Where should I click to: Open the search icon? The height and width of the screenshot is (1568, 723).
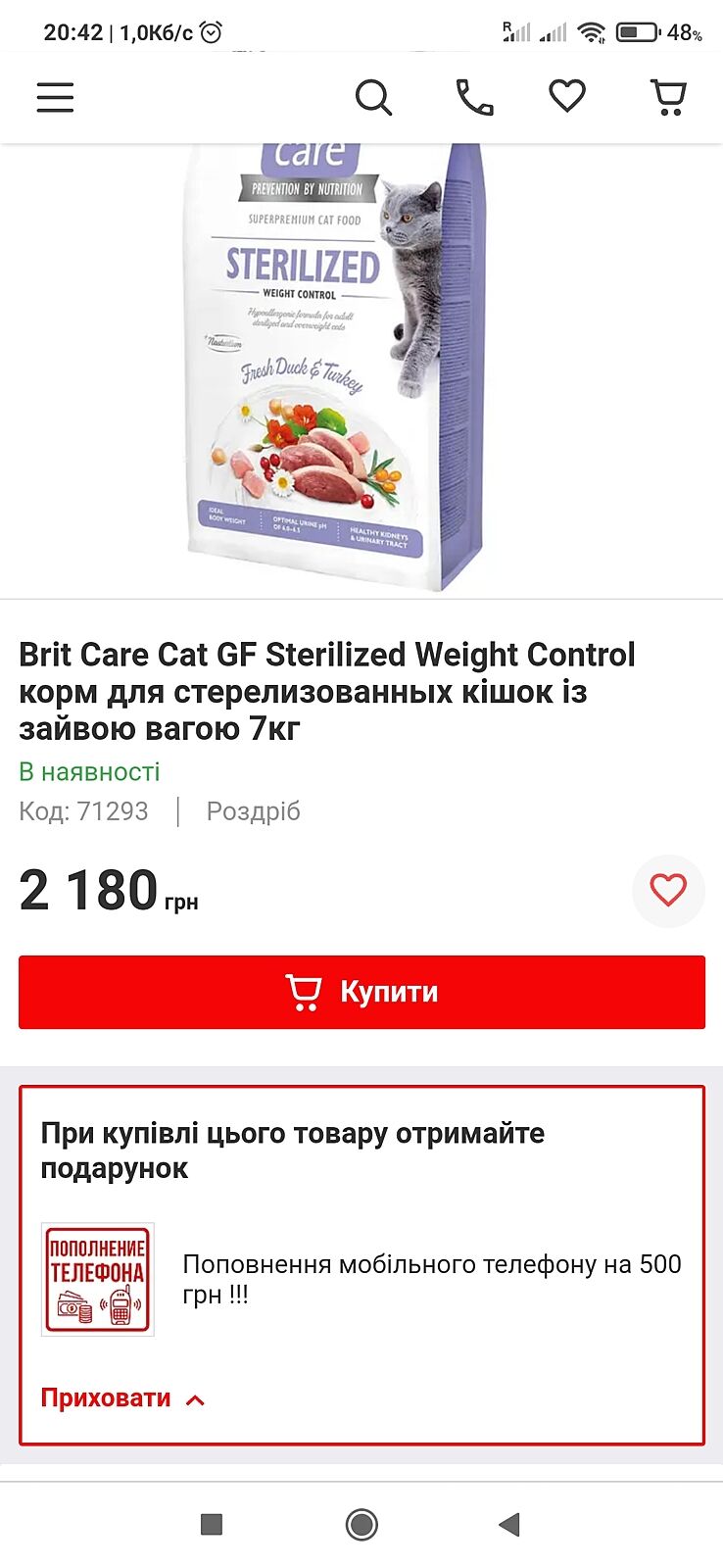coord(373,97)
